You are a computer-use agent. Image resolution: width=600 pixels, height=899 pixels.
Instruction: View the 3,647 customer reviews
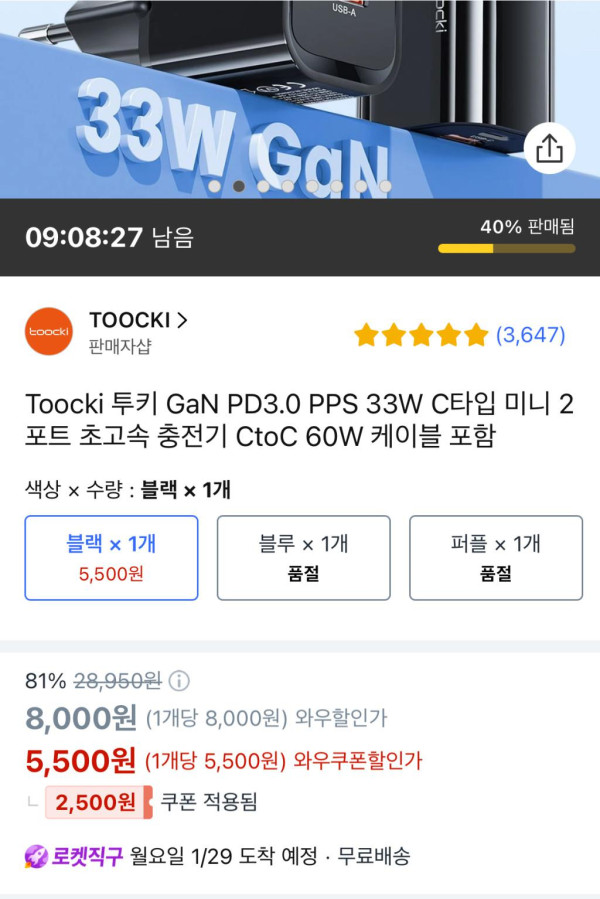530,335
